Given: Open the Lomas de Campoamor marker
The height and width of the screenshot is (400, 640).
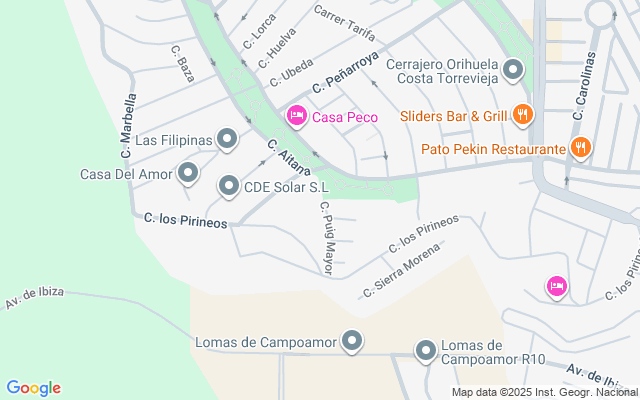Looking at the screenshot, I should (352, 342).
